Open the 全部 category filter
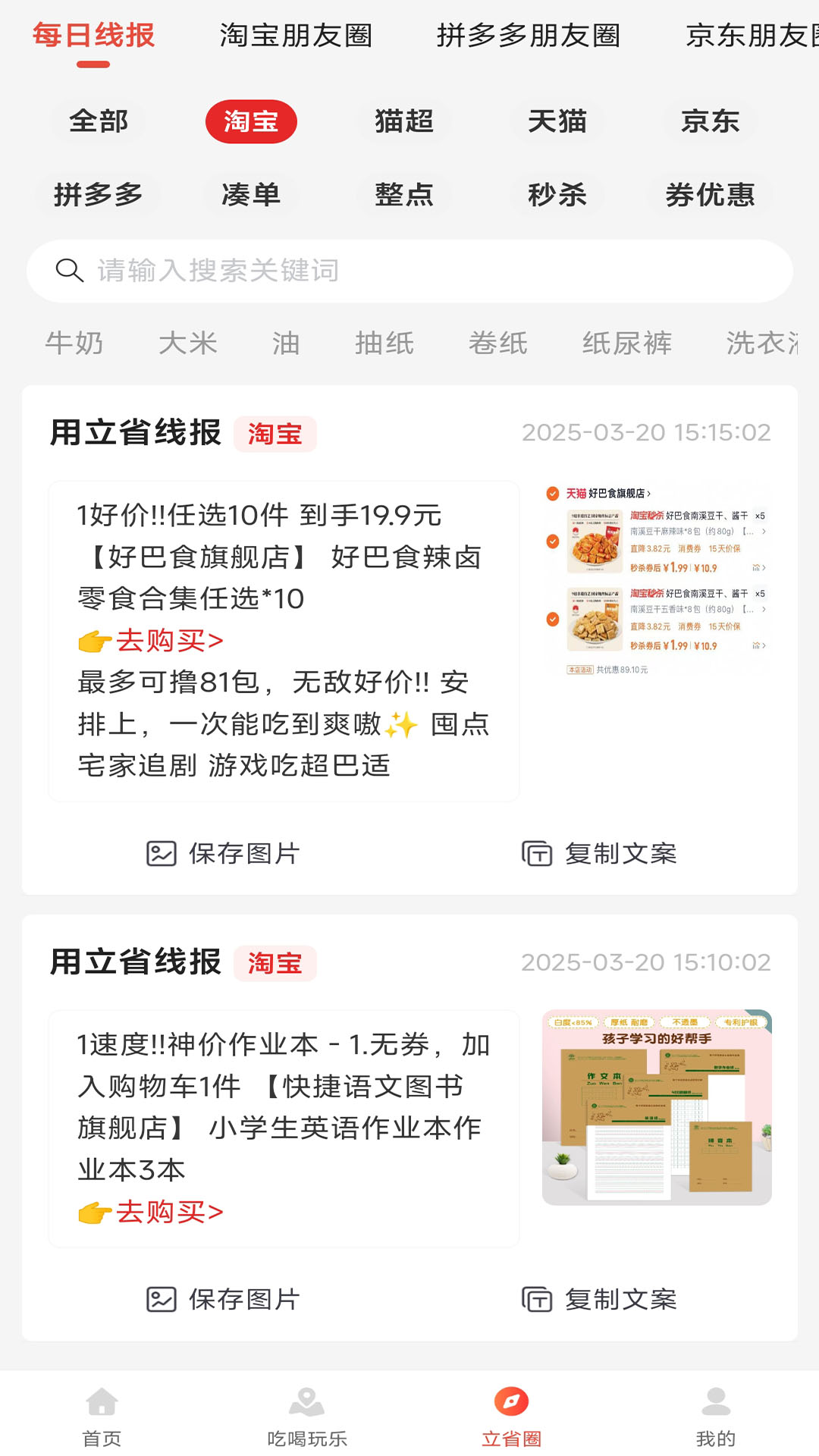Viewport: 819px width, 1456px height. click(x=99, y=121)
